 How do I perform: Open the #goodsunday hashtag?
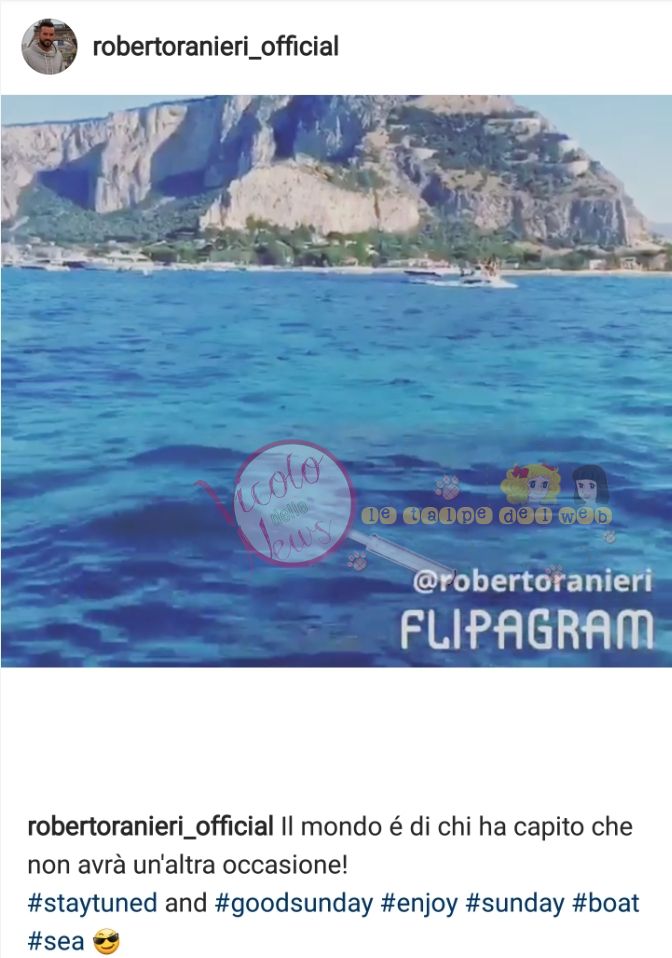pyautogui.click(x=293, y=903)
